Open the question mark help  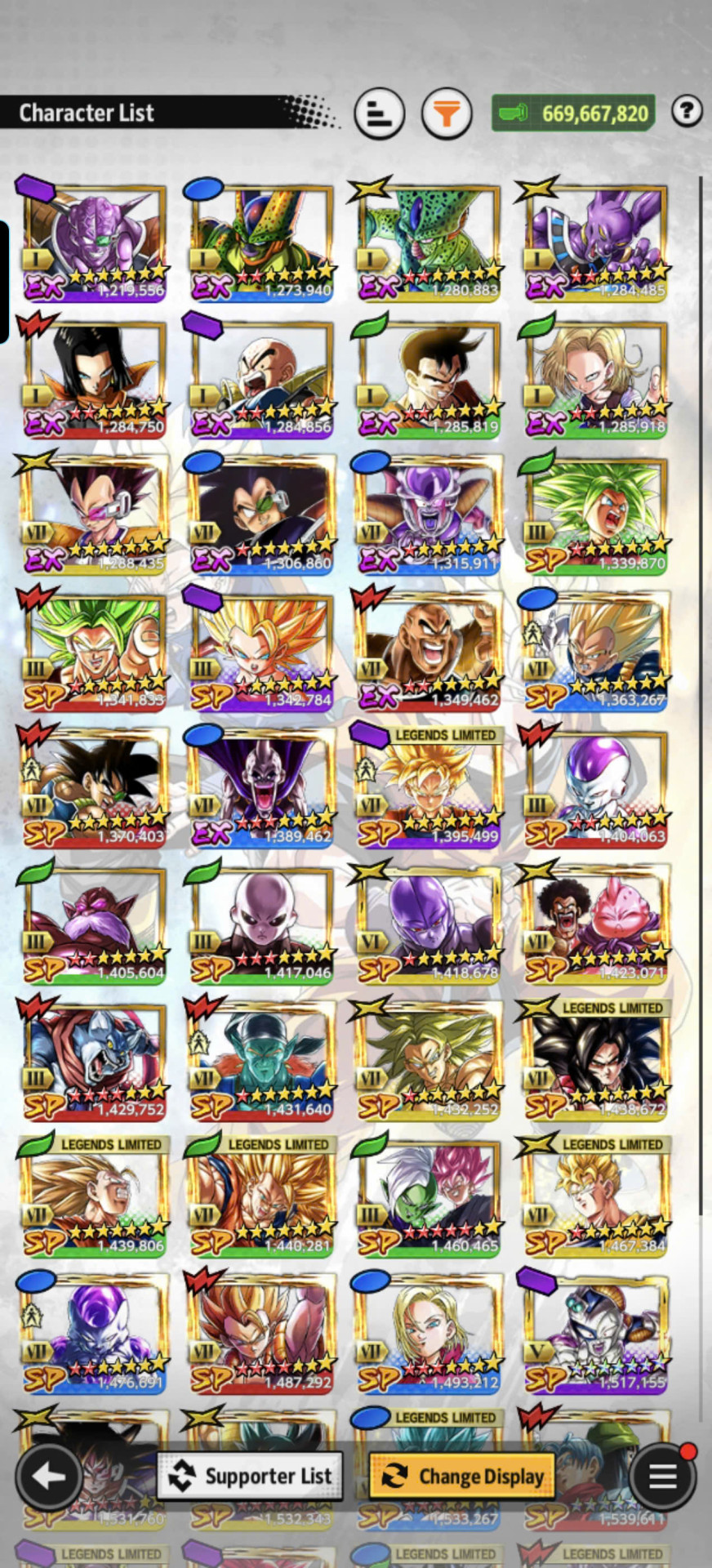(x=688, y=110)
